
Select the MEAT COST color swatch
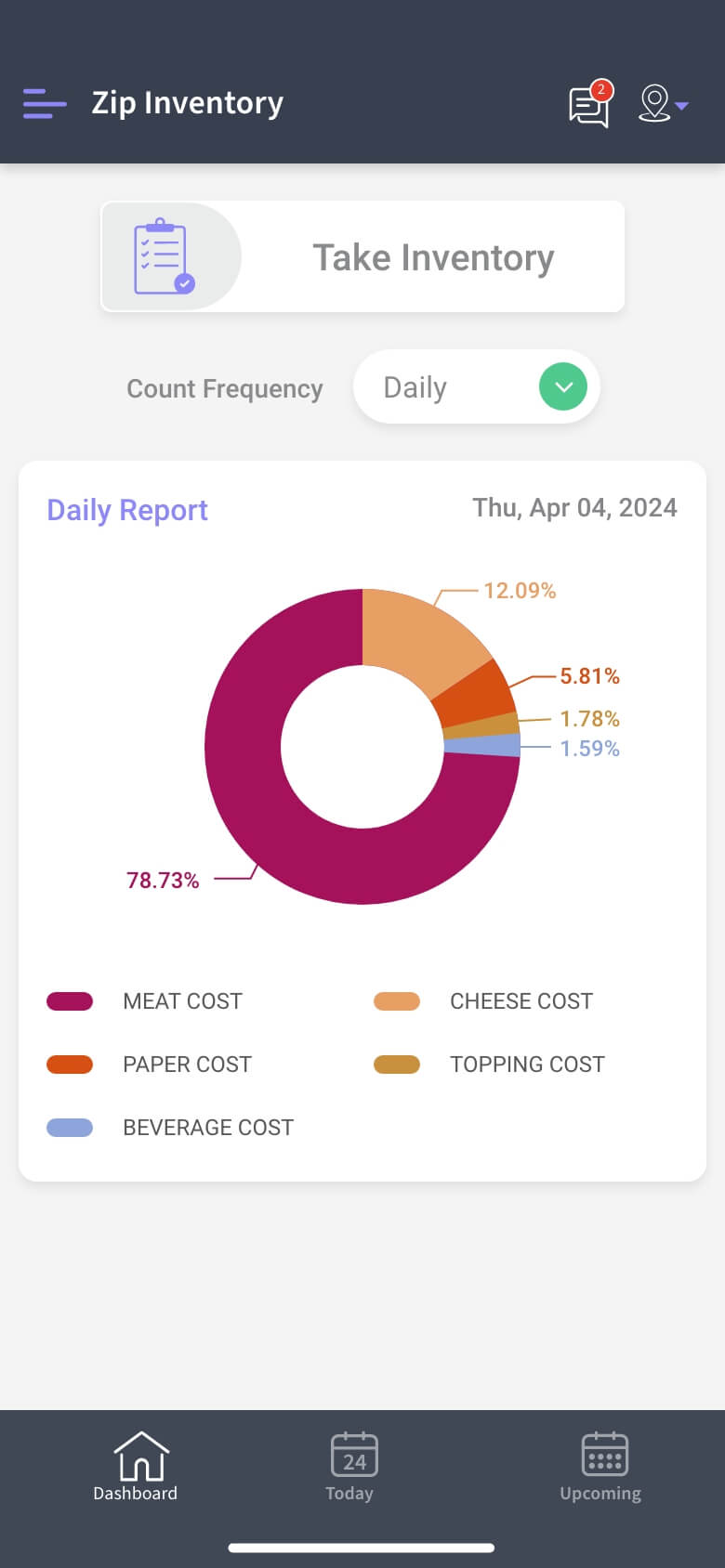[x=70, y=1000]
